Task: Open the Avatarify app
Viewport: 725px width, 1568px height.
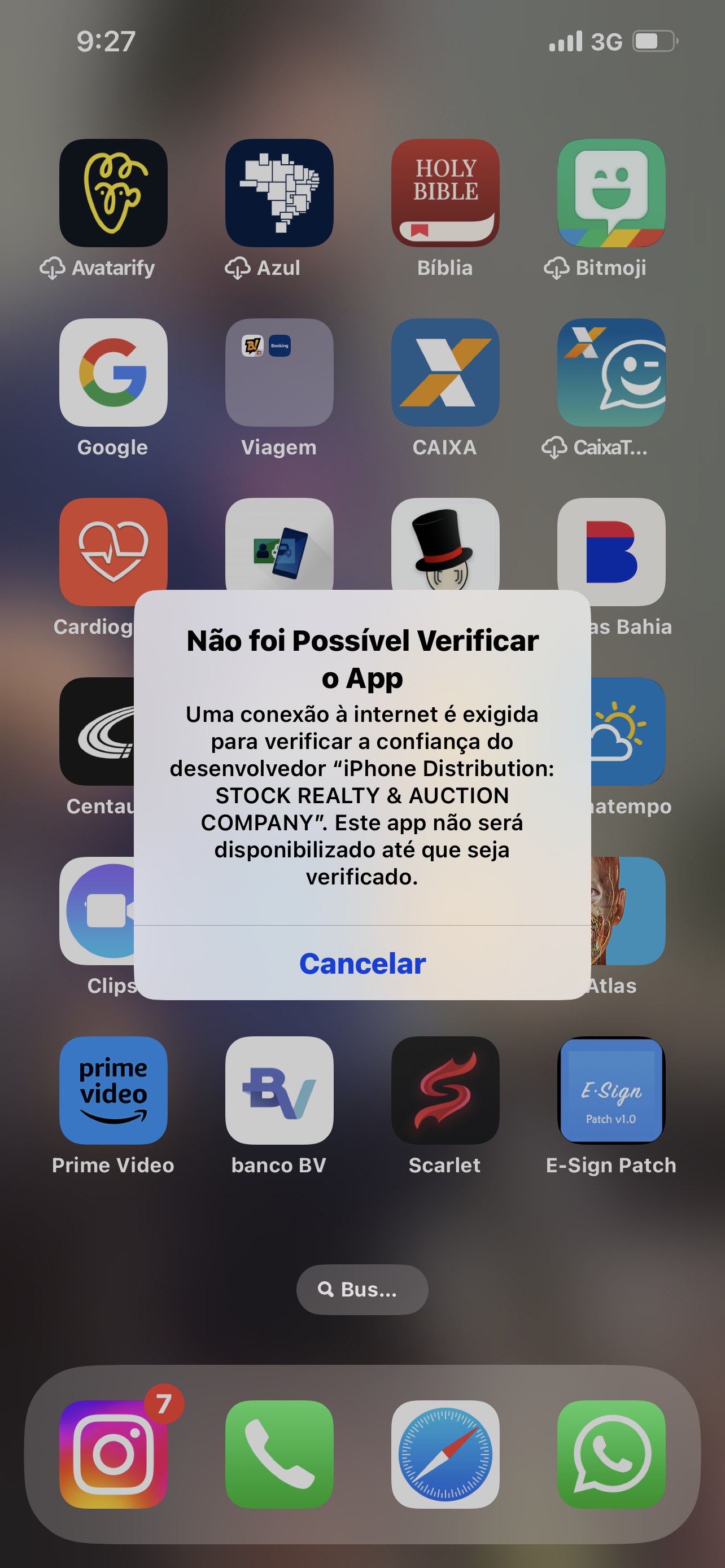Action: point(113,193)
